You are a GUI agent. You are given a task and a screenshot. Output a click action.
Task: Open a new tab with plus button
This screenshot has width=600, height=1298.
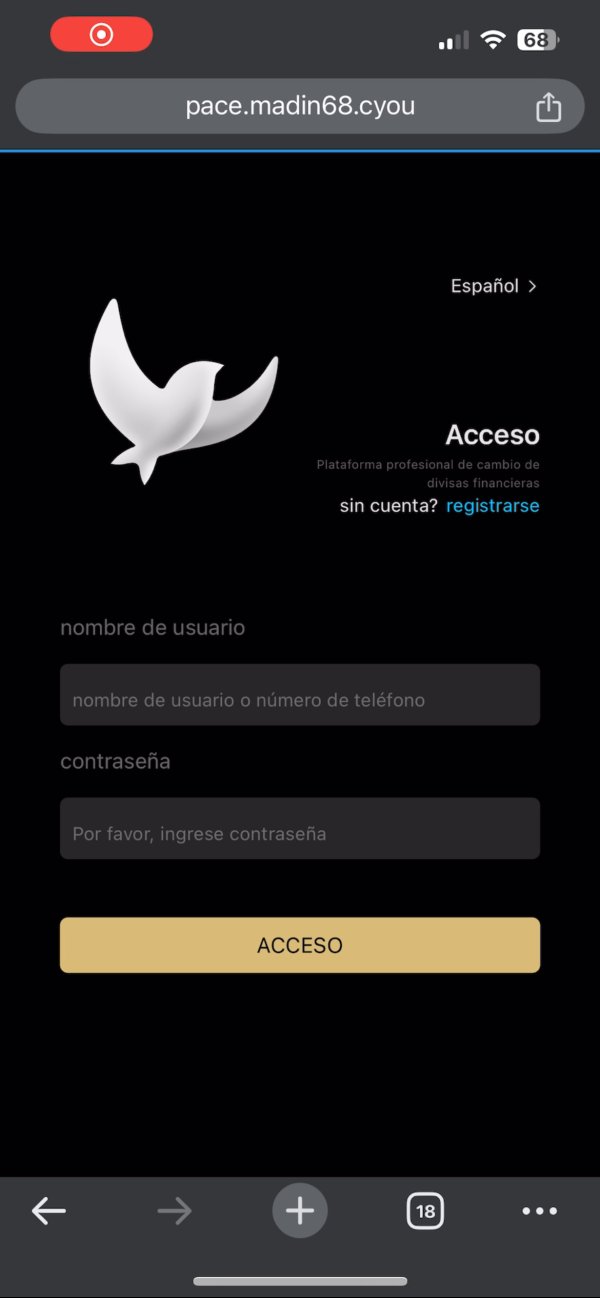point(300,1211)
